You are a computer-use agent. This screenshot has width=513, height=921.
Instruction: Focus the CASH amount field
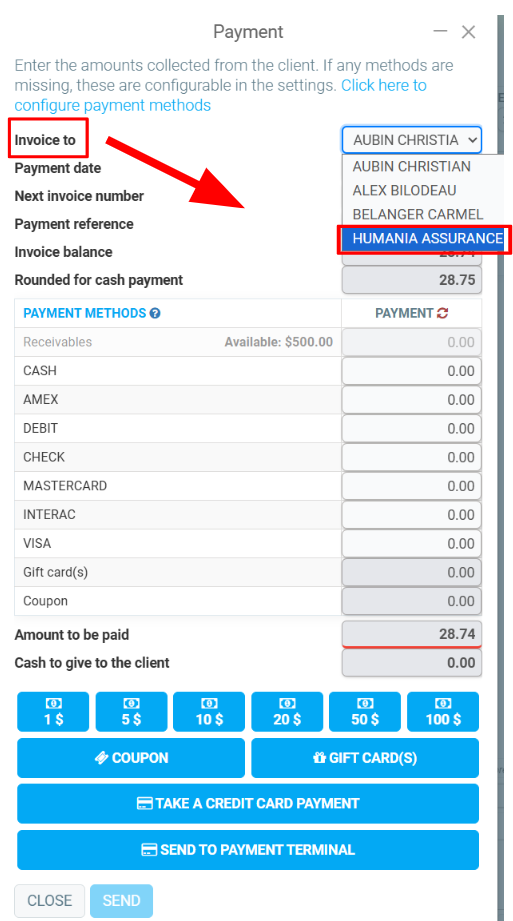tap(411, 371)
